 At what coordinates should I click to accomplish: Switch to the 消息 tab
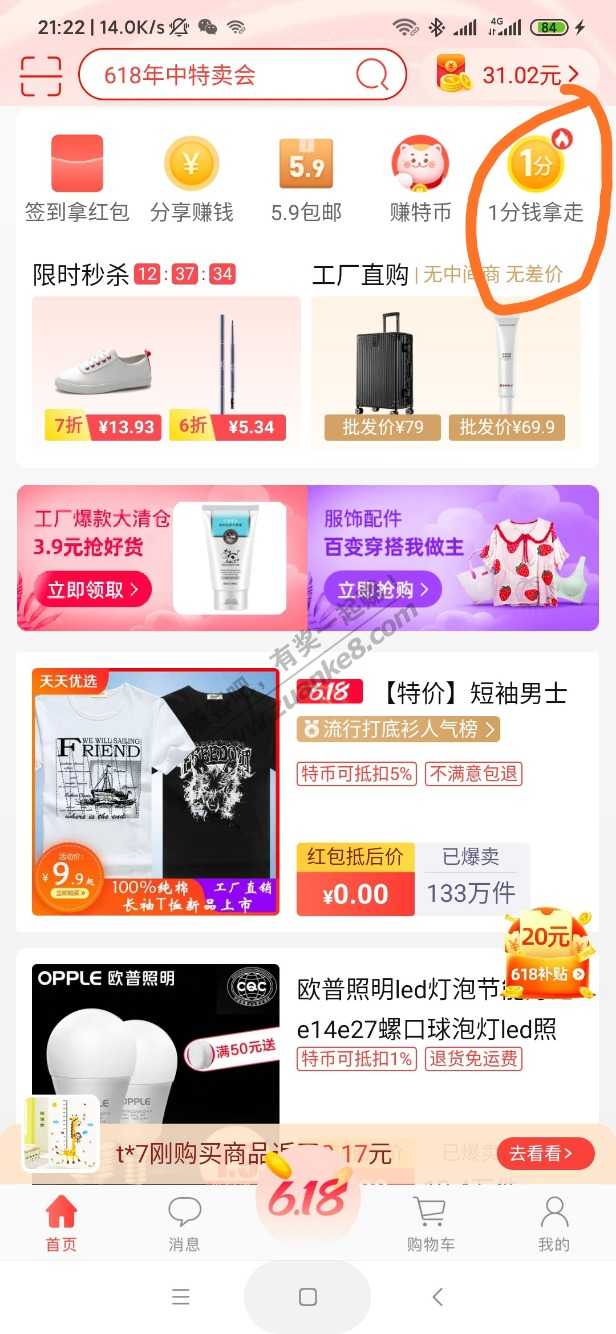[184, 1222]
